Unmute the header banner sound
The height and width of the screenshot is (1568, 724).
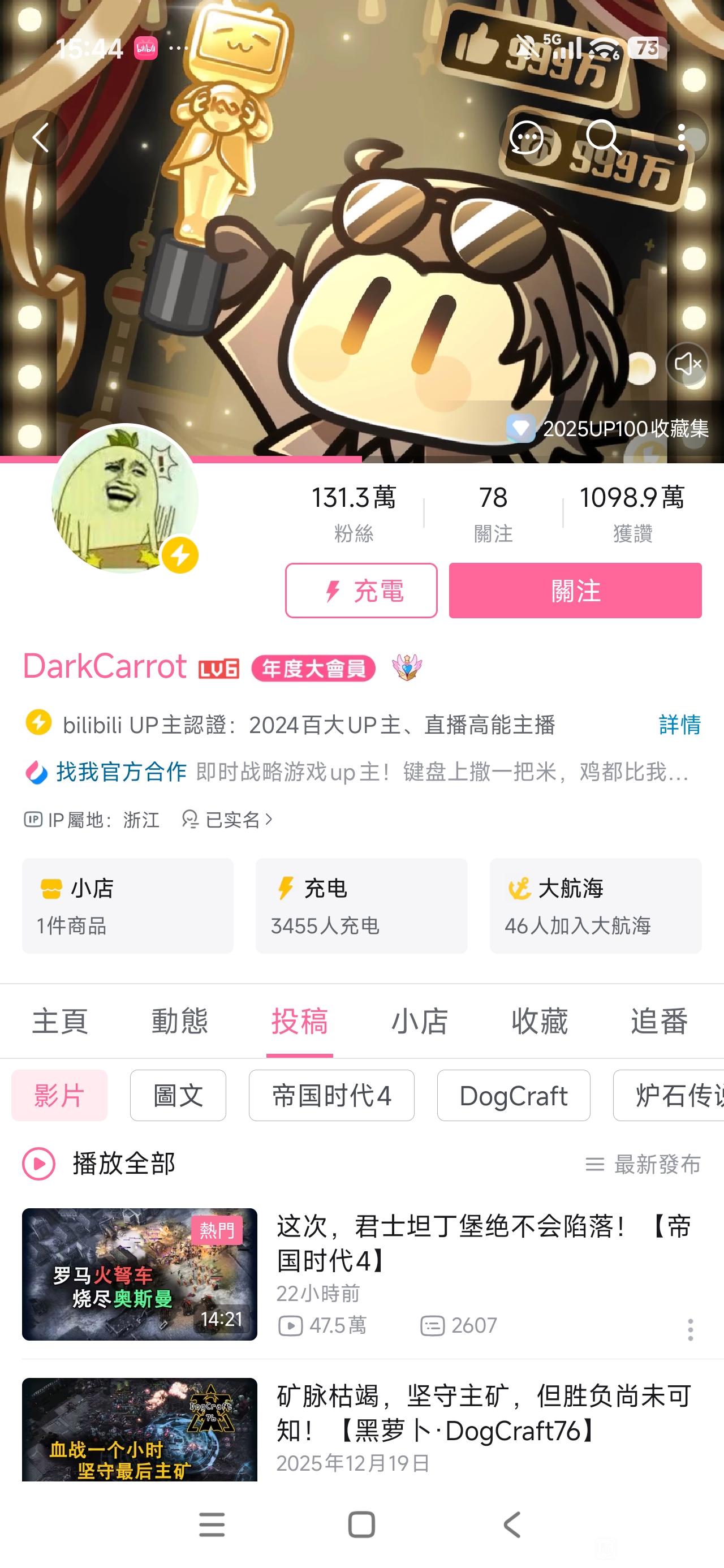(x=687, y=364)
